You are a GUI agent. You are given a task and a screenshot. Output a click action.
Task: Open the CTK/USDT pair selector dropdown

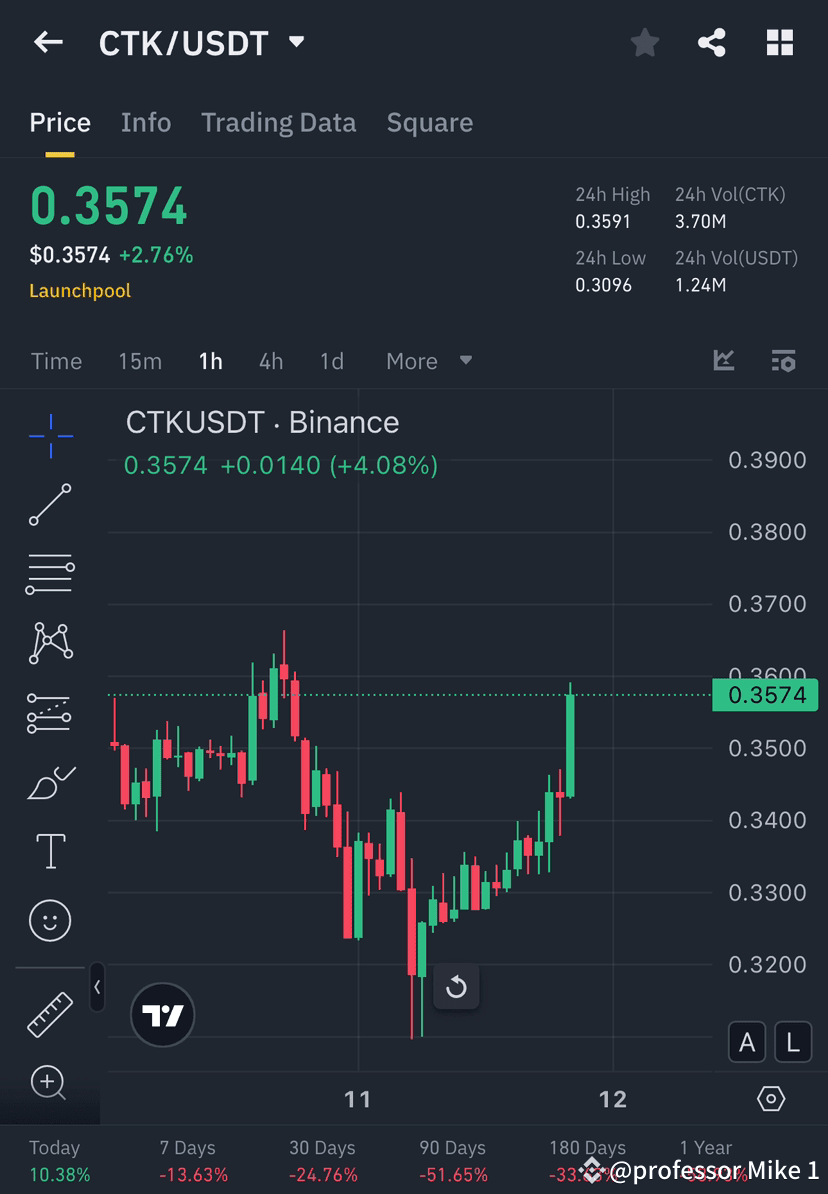point(295,42)
